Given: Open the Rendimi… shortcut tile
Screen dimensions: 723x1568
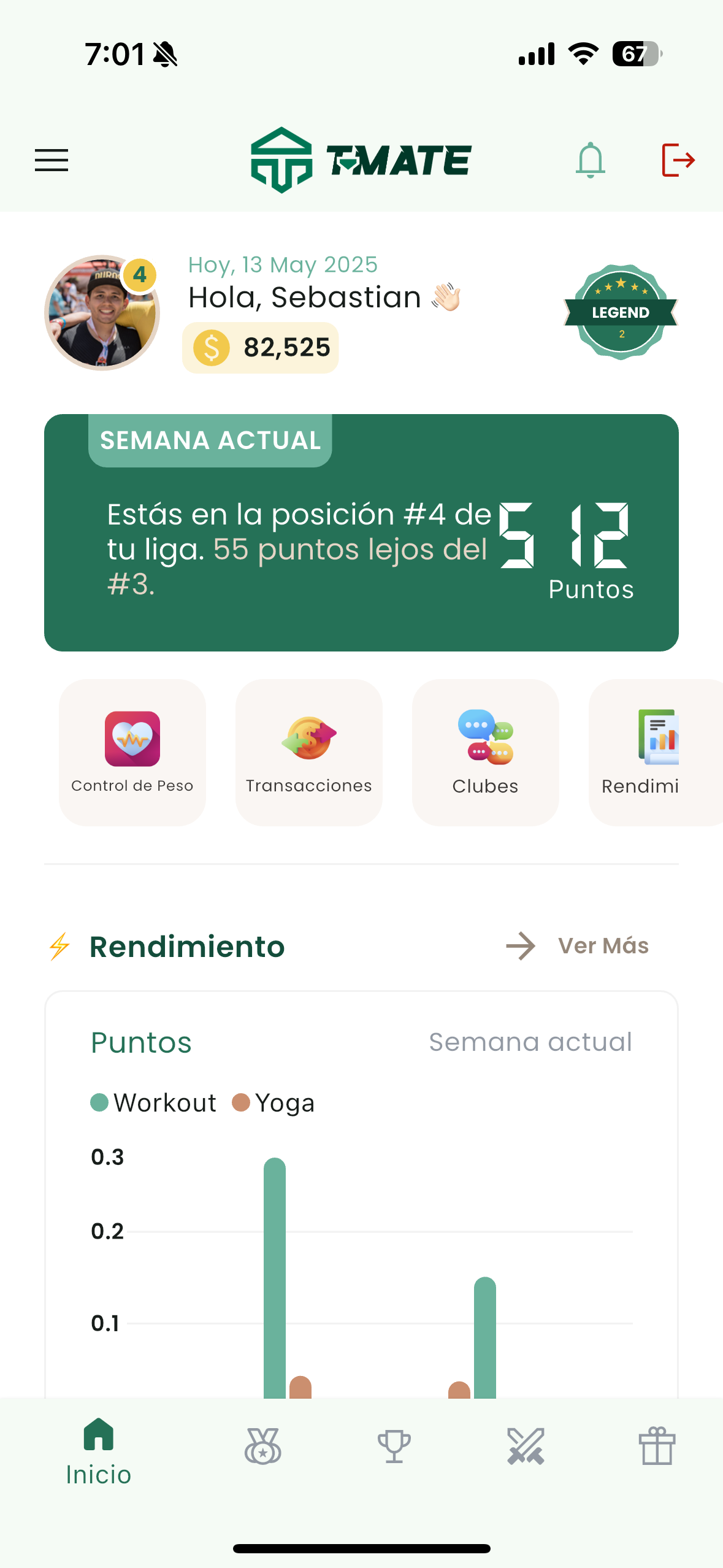Looking at the screenshot, I should point(656,752).
